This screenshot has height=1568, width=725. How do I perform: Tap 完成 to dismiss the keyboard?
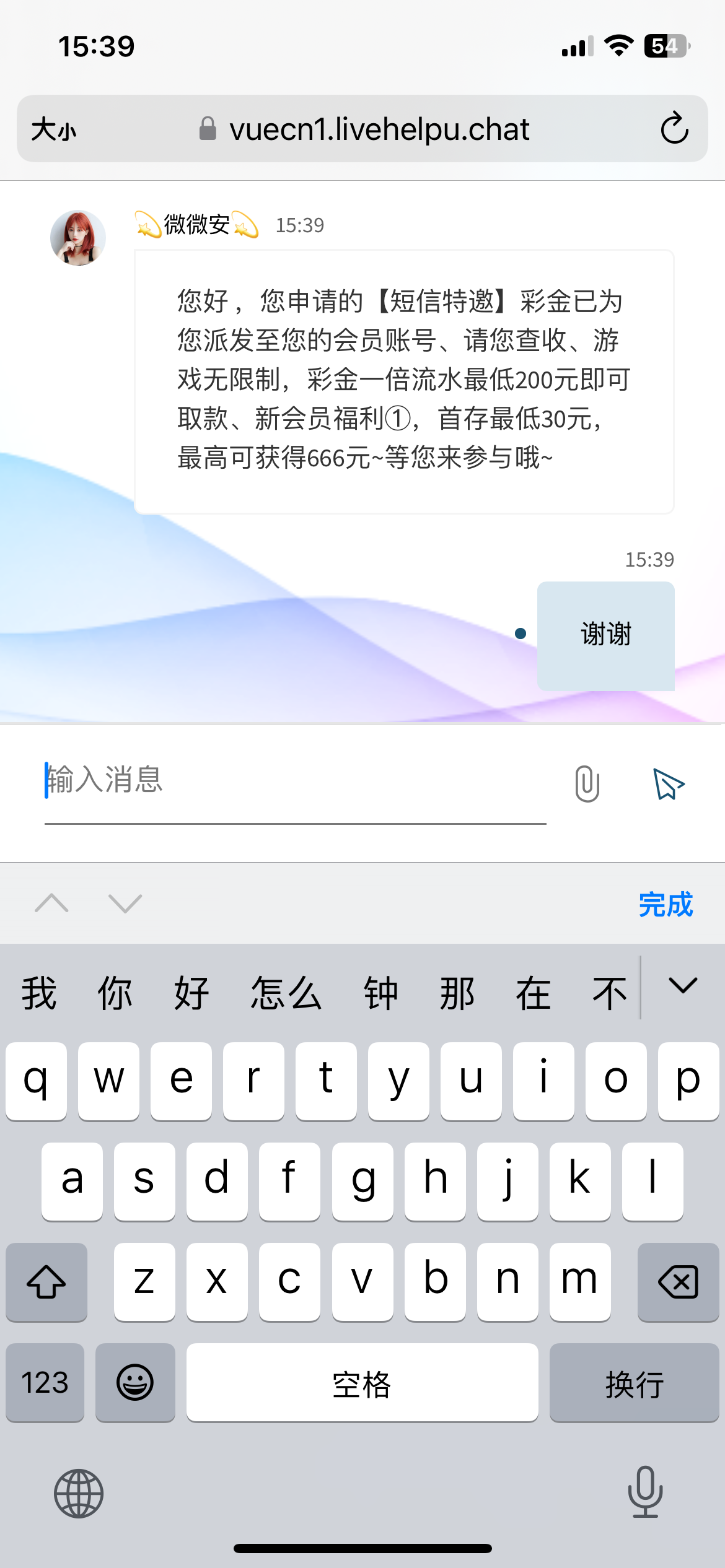tap(666, 905)
